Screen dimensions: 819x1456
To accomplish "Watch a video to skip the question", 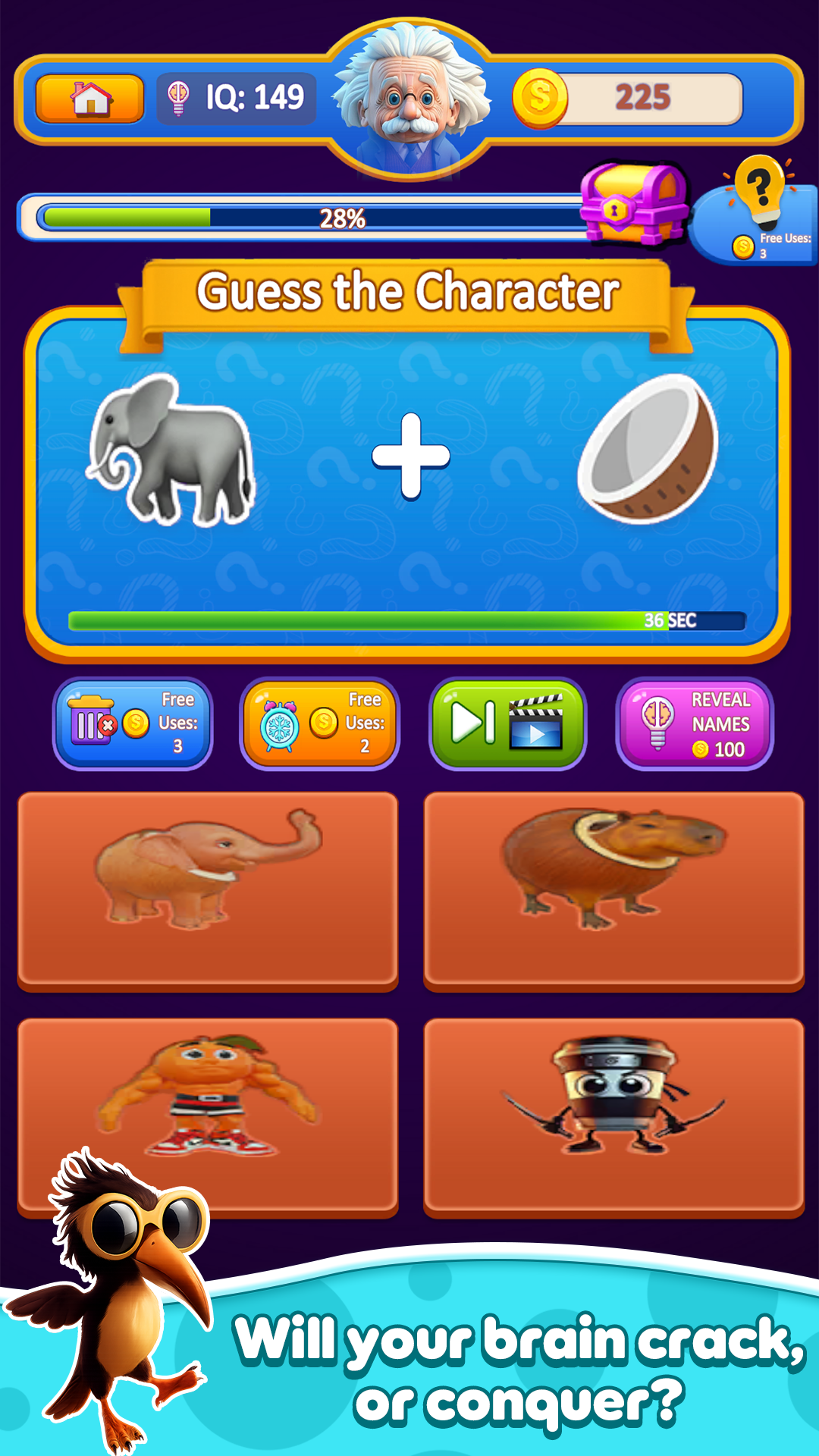I will tap(507, 723).
